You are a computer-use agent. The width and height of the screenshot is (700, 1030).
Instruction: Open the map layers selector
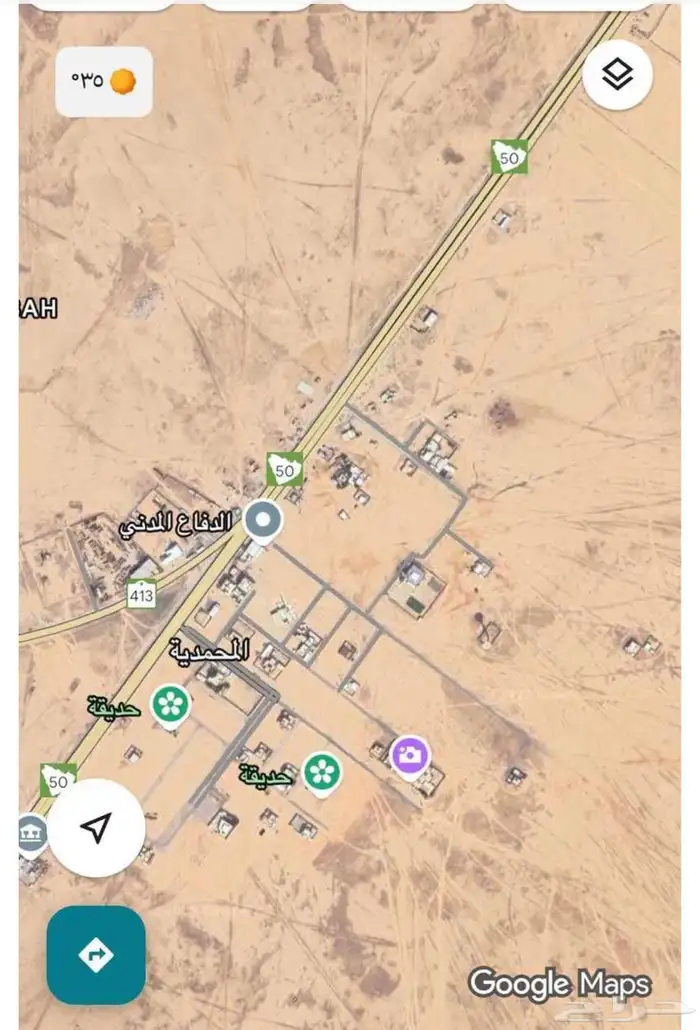tap(617, 74)
